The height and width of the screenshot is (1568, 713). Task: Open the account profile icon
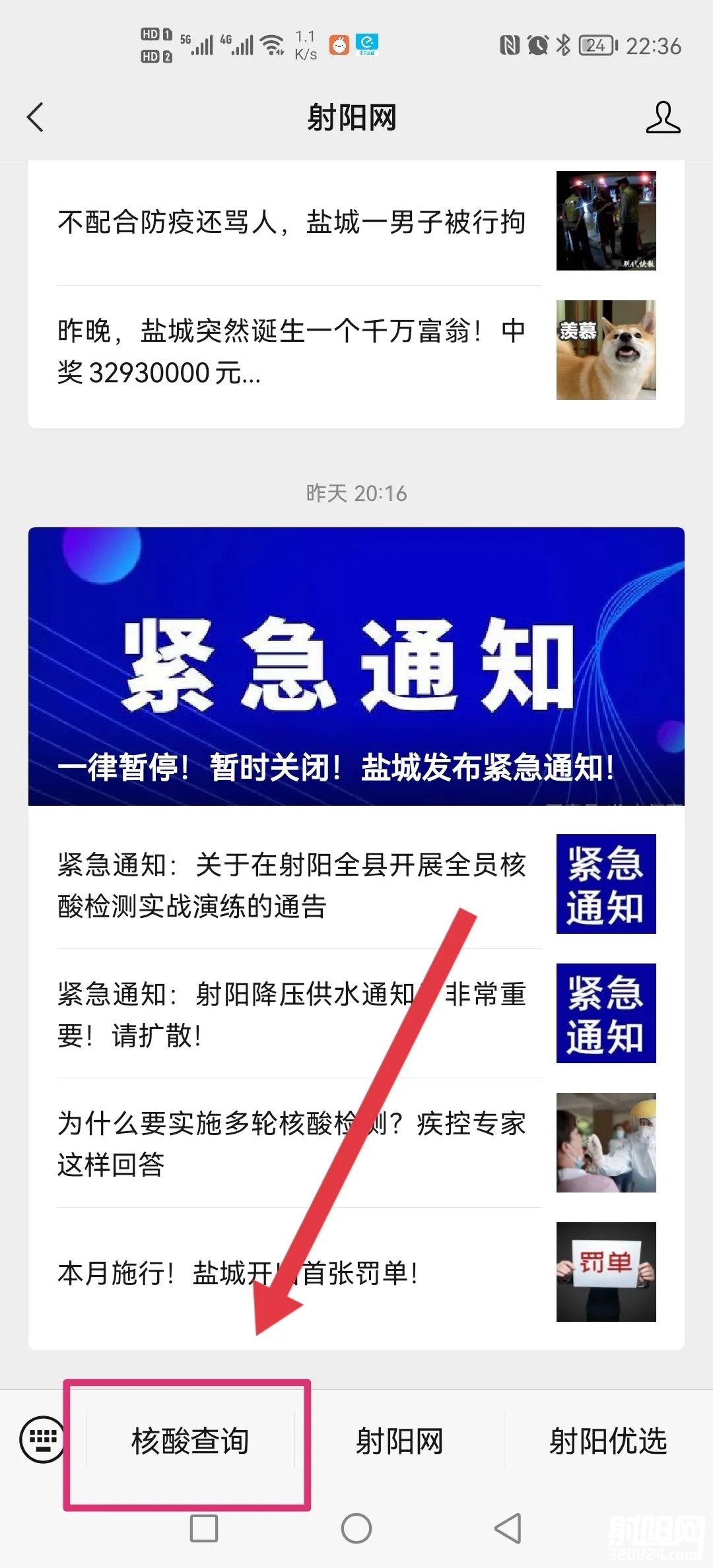pyautogui.click(x=662, y=117)
